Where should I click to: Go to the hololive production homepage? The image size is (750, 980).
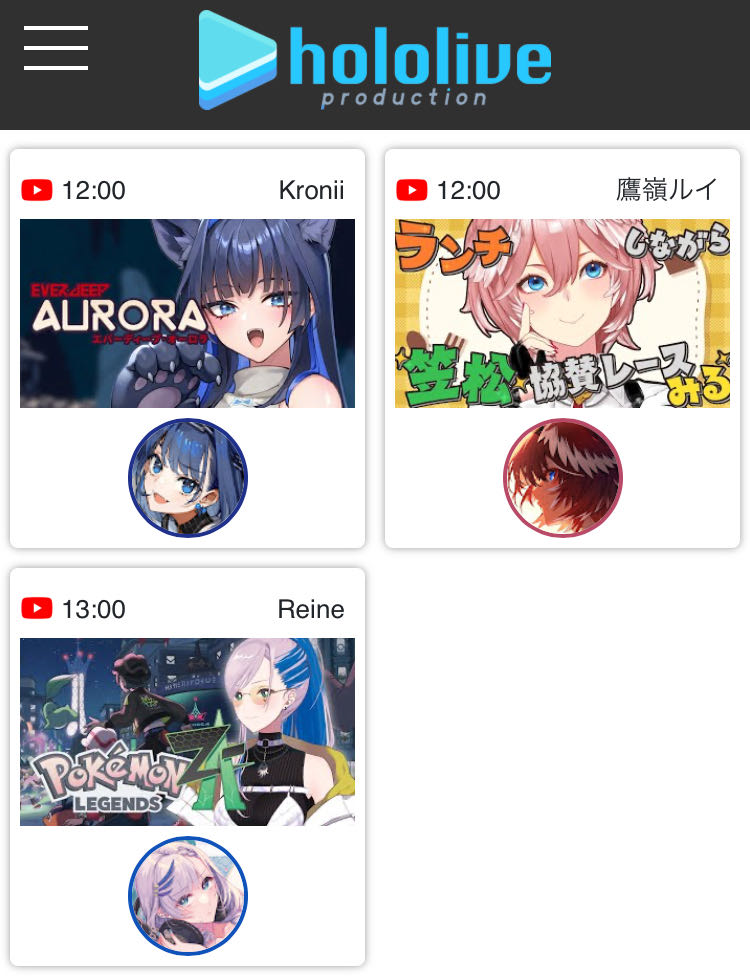point(375,60)
